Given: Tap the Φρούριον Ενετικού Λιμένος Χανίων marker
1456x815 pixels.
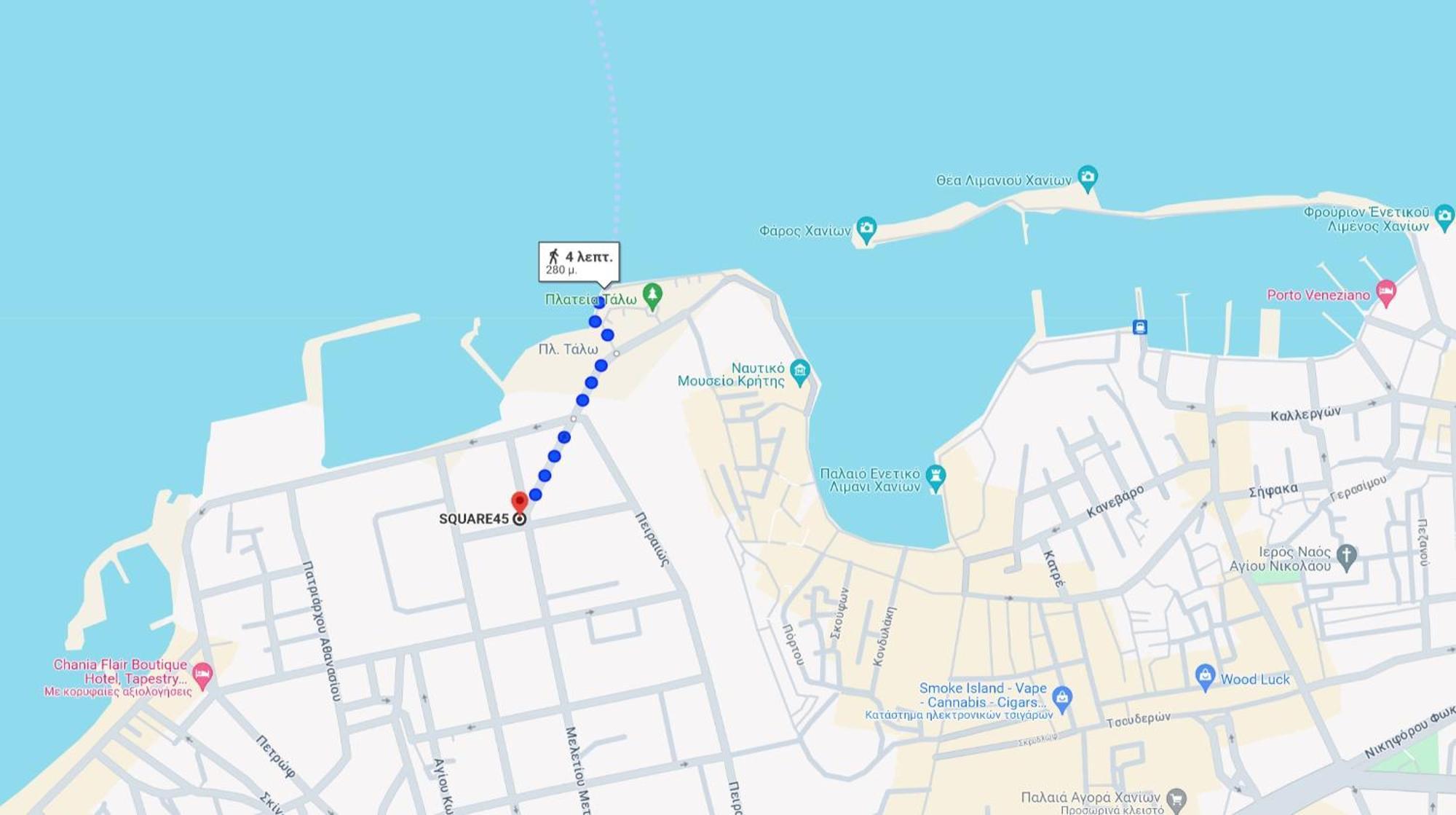Looking at the screenshot, I should tap(1444, 216).
